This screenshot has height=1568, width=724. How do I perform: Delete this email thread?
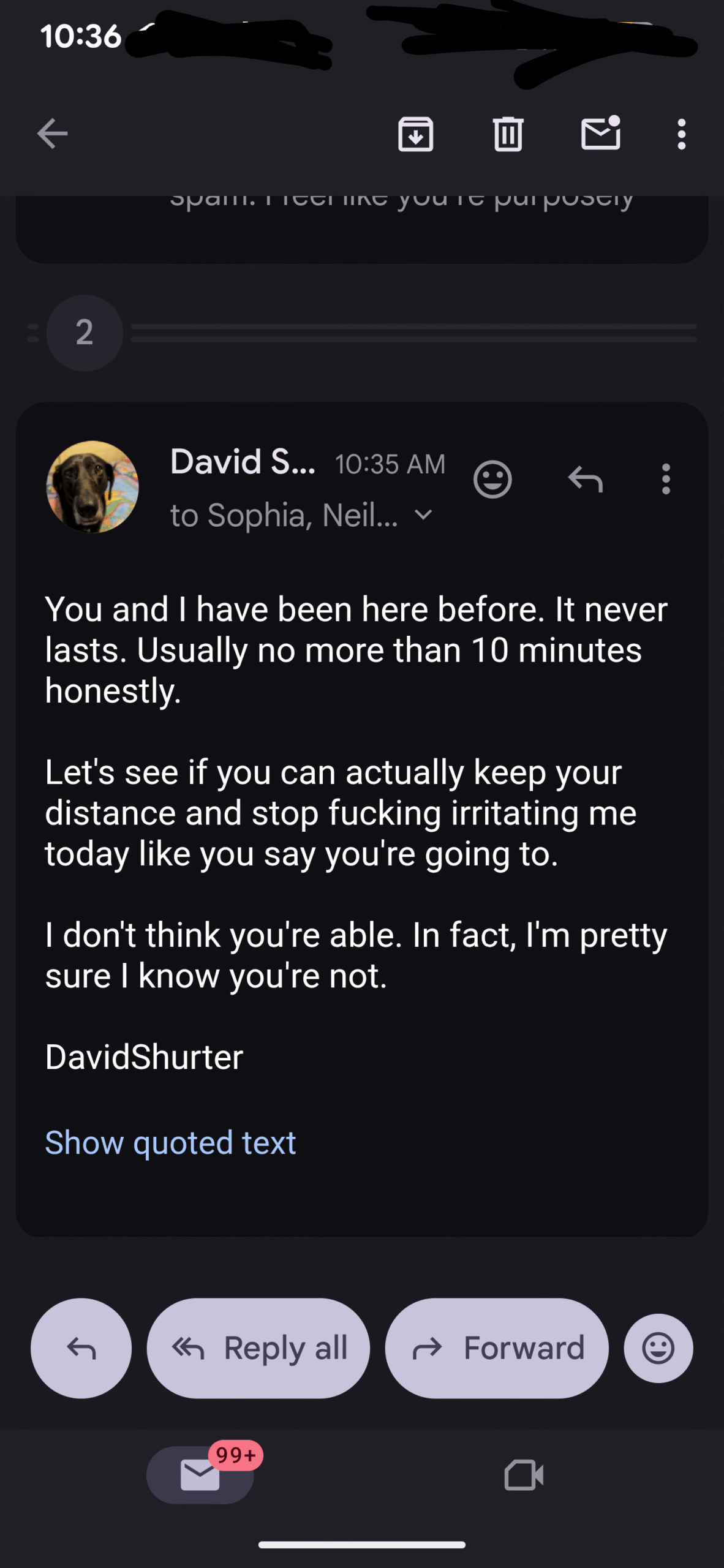(508, 134)
